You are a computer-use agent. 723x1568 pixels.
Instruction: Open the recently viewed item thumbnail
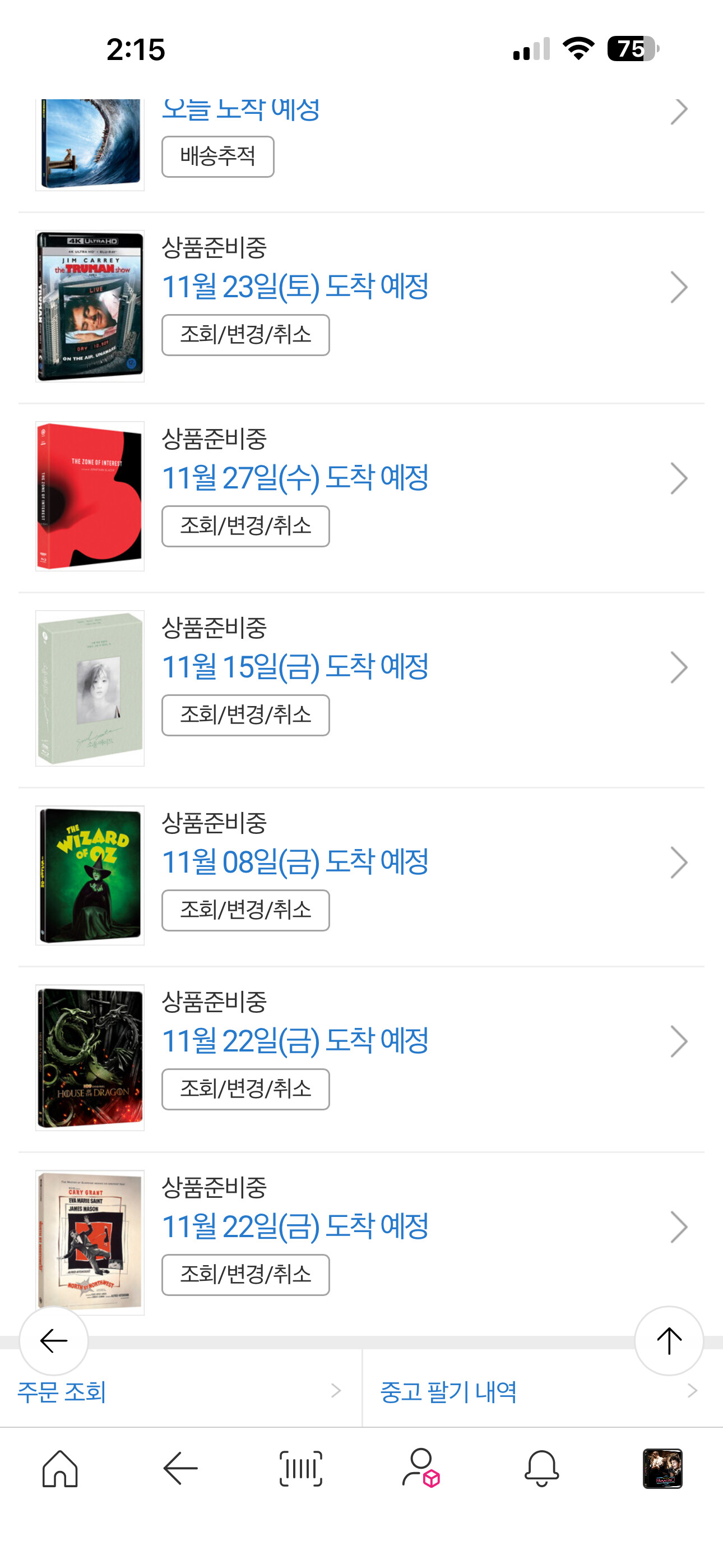click(662, 1468)
